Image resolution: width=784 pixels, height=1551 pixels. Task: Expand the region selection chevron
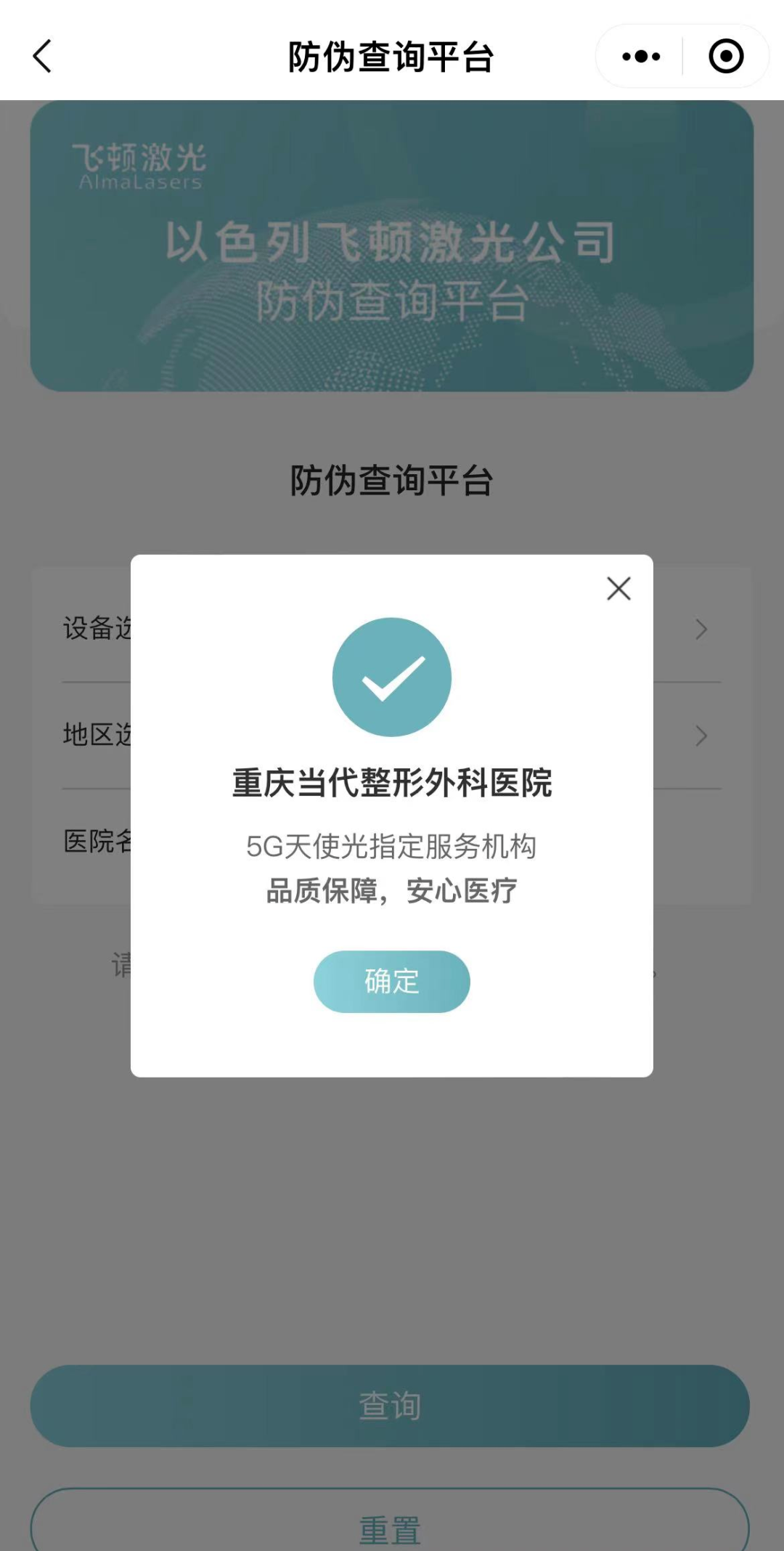pos(701,736)
